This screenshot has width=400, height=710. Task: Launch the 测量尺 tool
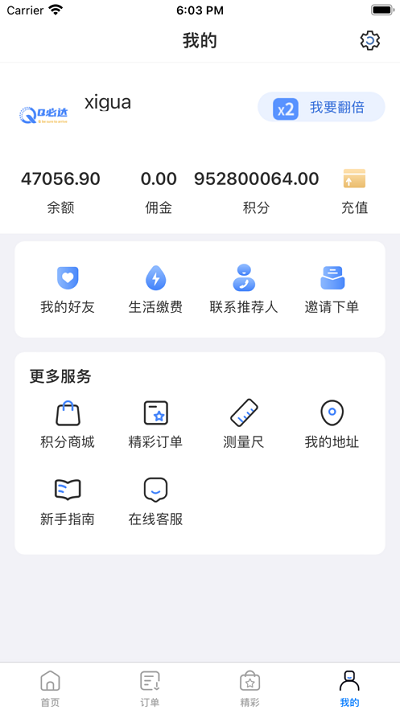[x=244, y=425]
